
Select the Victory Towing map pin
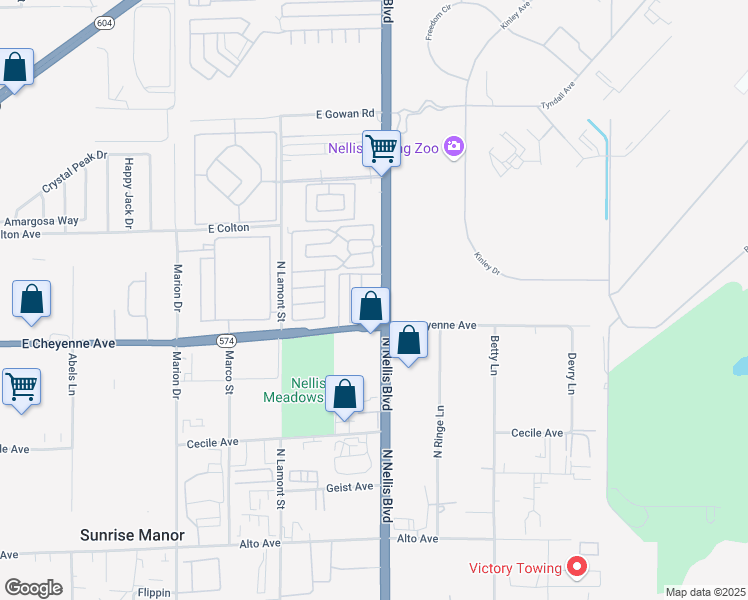click(576, 568)
